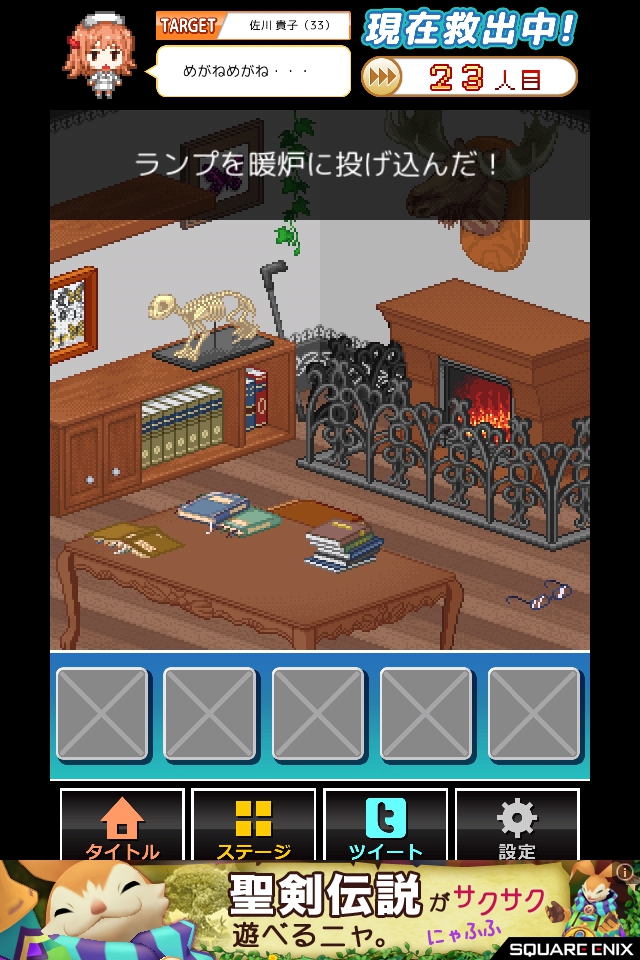Tap the ツイート button
This screenshot has height=960, width=640.
(385, 826)
